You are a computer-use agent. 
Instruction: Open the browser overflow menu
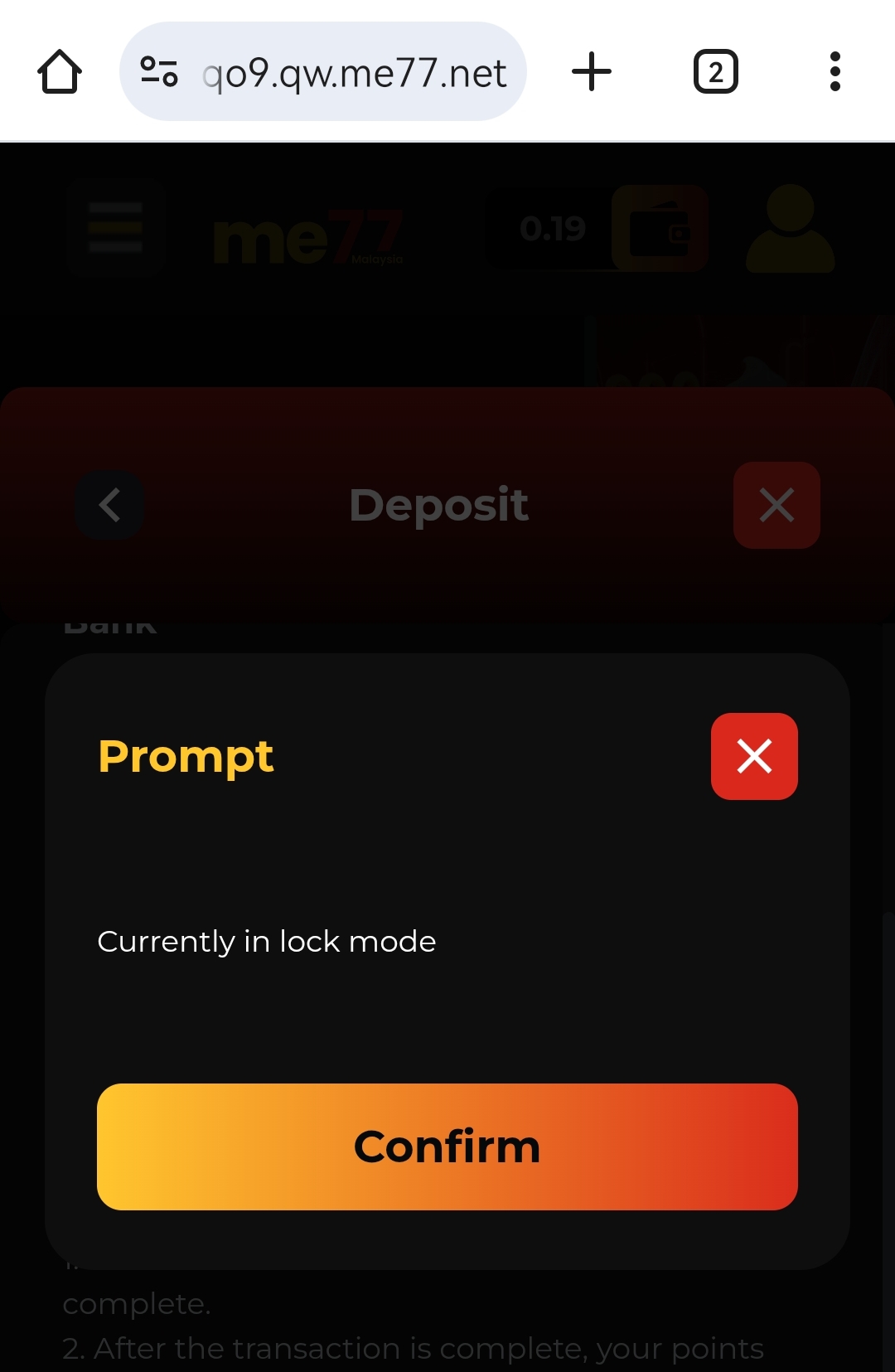(835, 72)
